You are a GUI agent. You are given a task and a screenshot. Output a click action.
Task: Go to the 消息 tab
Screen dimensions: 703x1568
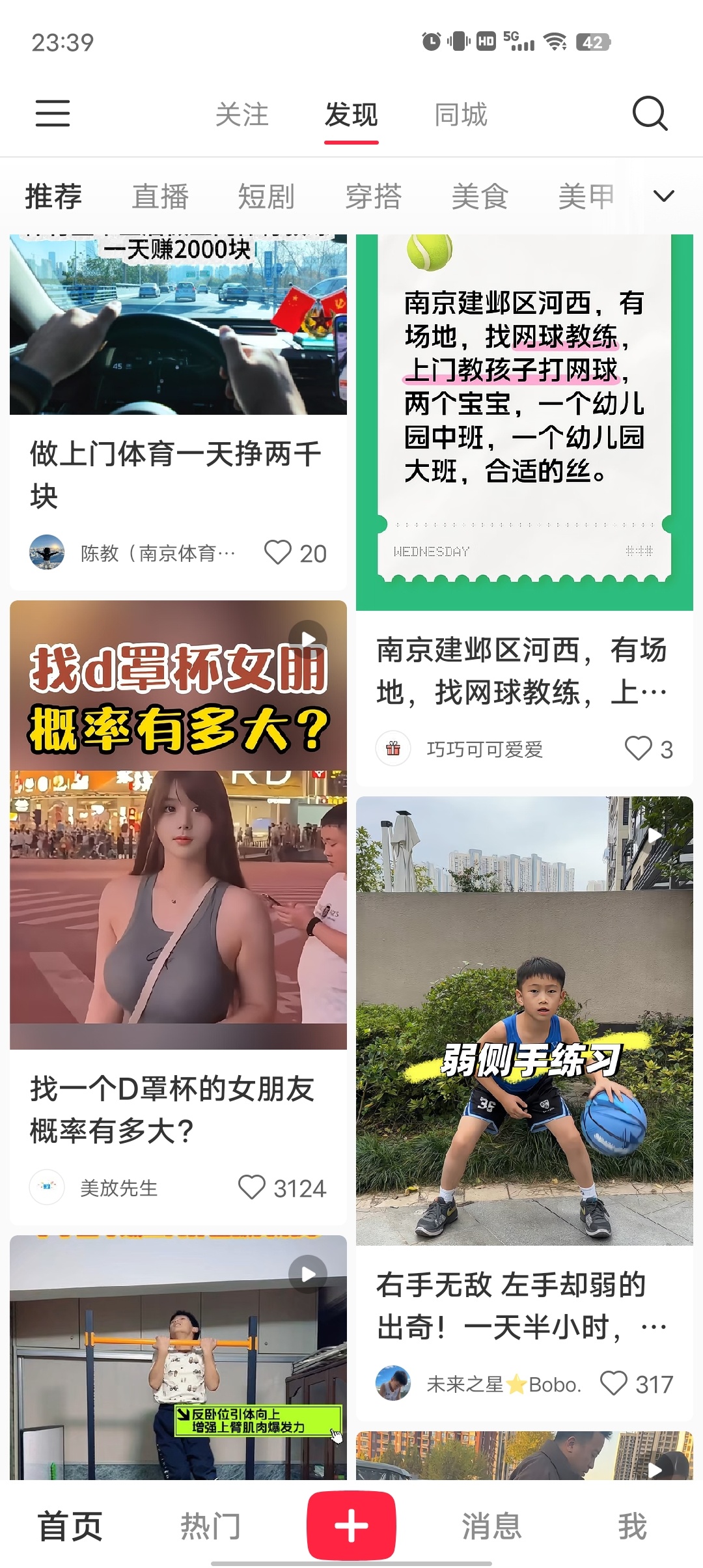[491, 1526]
